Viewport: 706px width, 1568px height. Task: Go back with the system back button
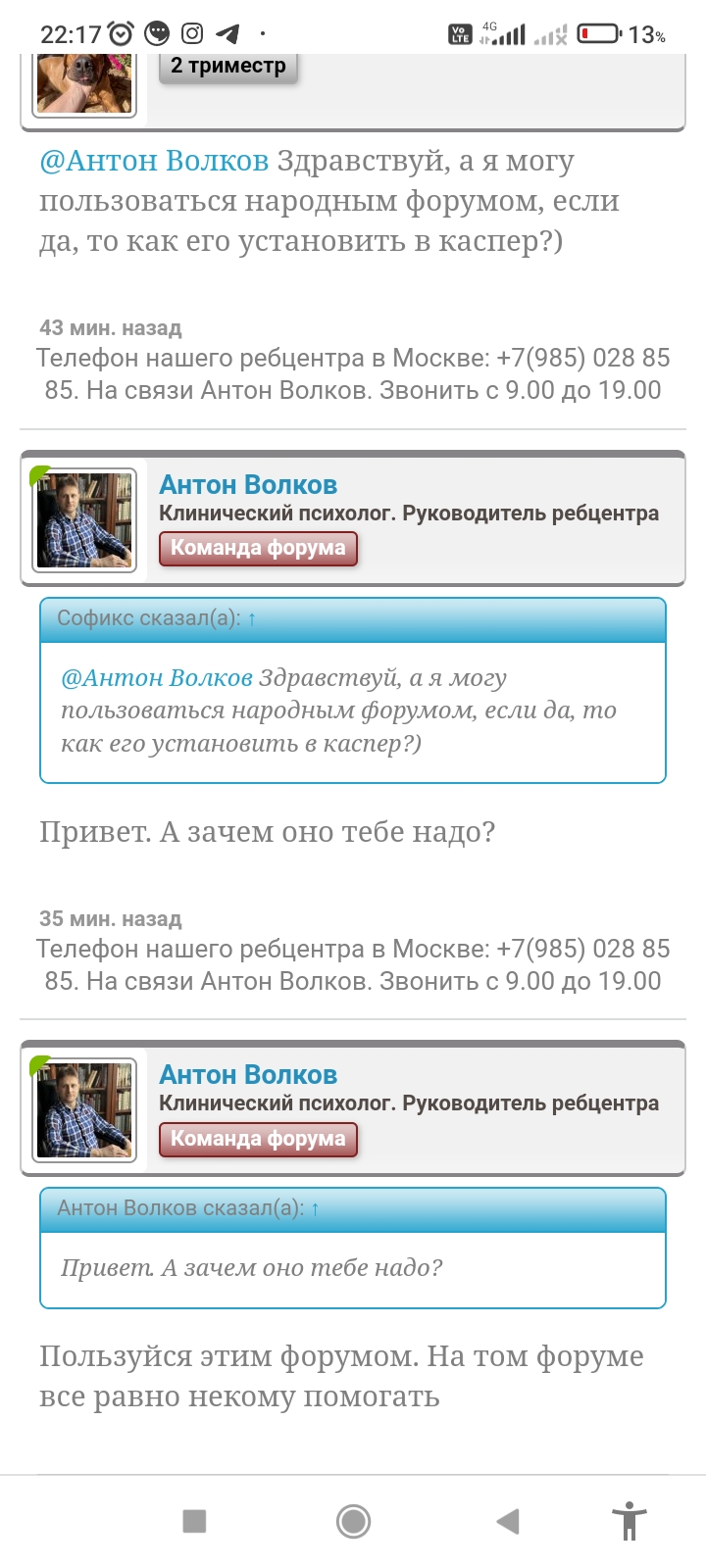pos(507,1521)
